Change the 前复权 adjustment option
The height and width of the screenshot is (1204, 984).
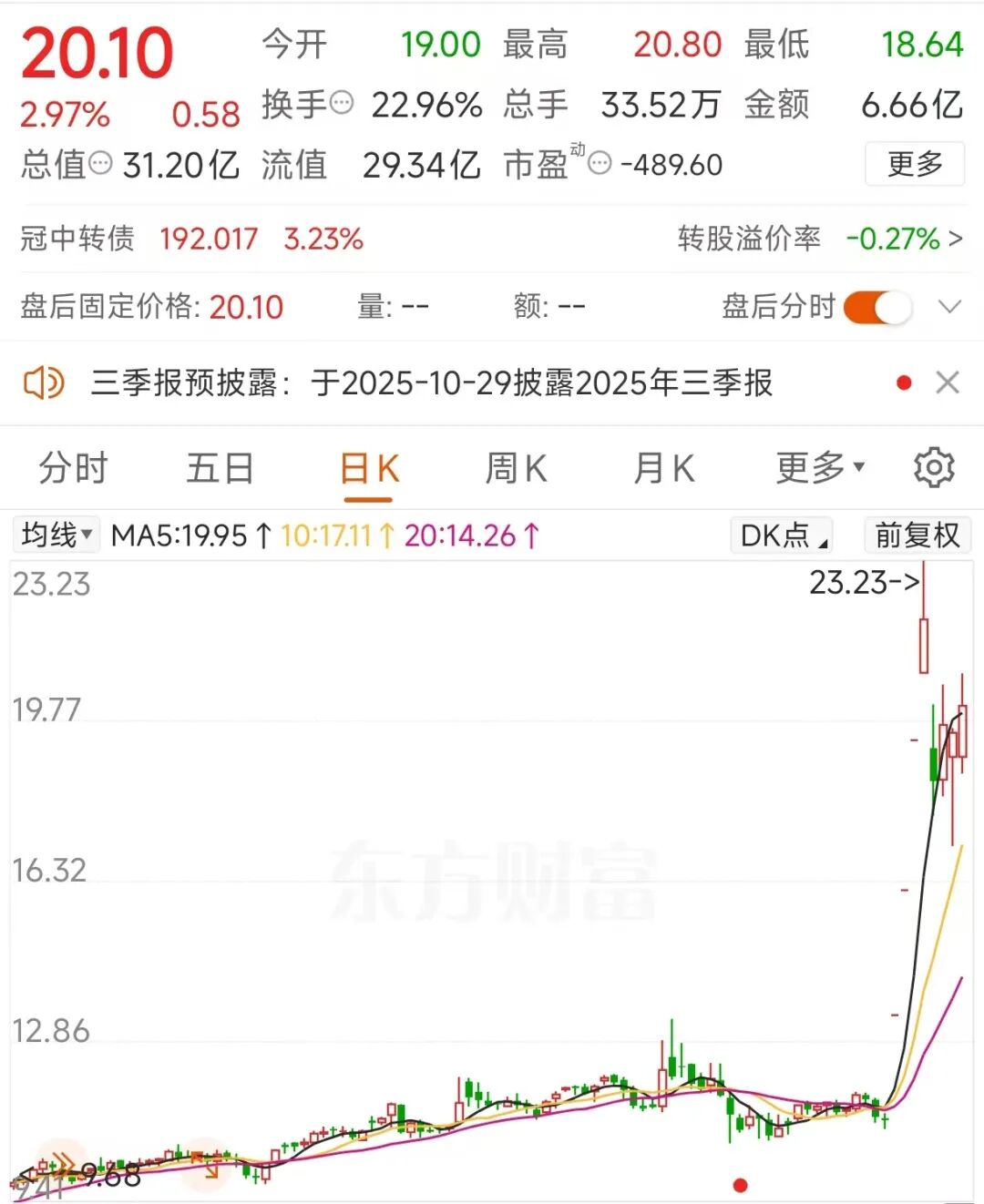coord(917,536)
